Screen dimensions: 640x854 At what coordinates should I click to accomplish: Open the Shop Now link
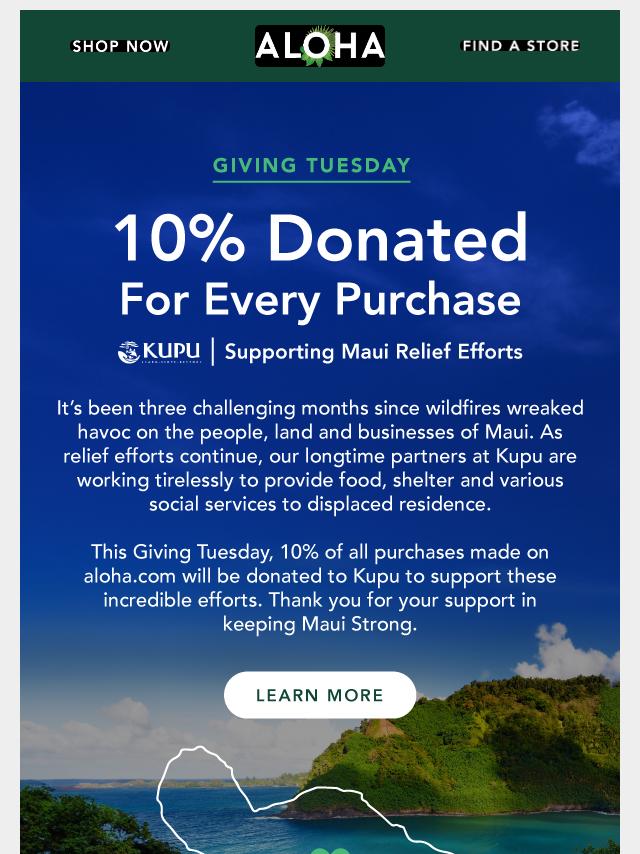[120, 46]
